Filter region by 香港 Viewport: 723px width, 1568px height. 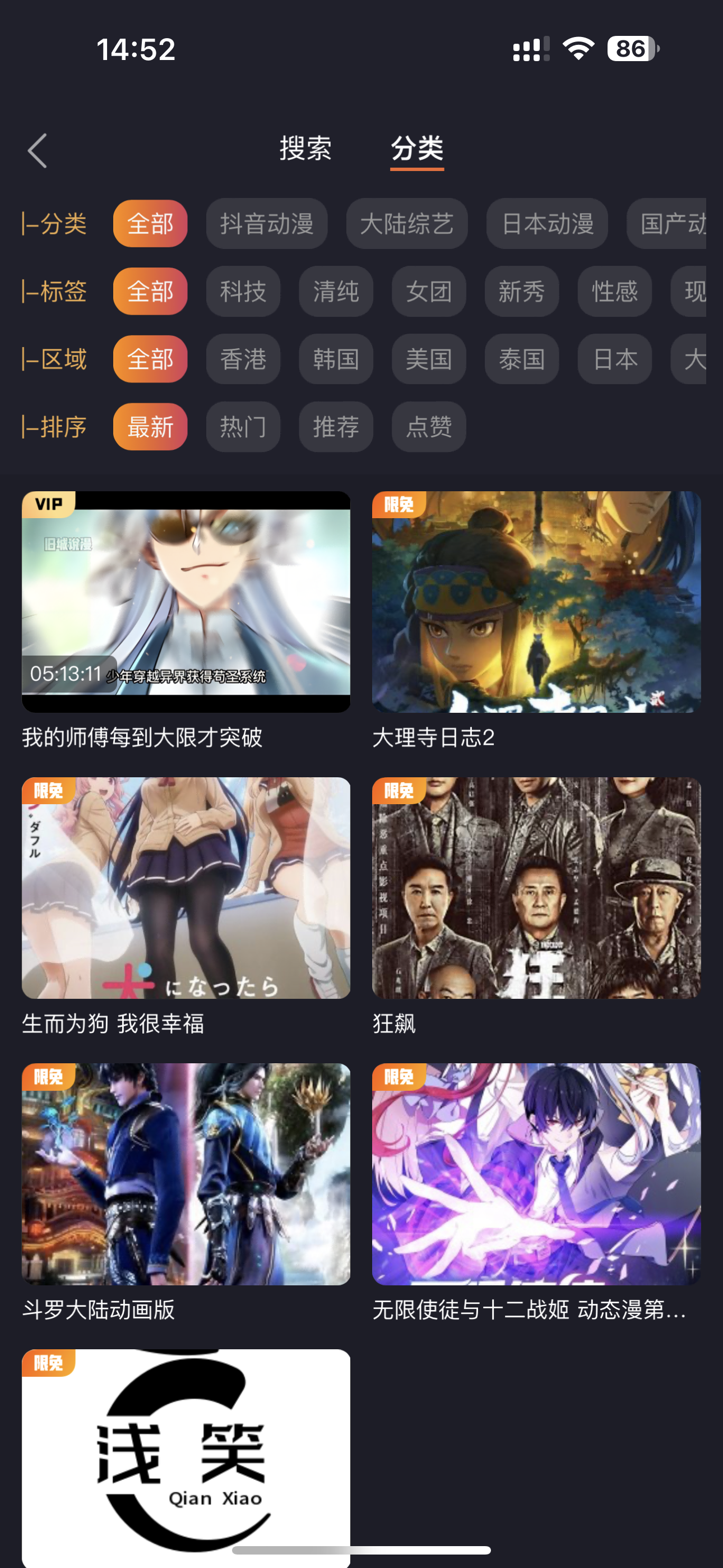pyautogui.click(x=243, y=358)
